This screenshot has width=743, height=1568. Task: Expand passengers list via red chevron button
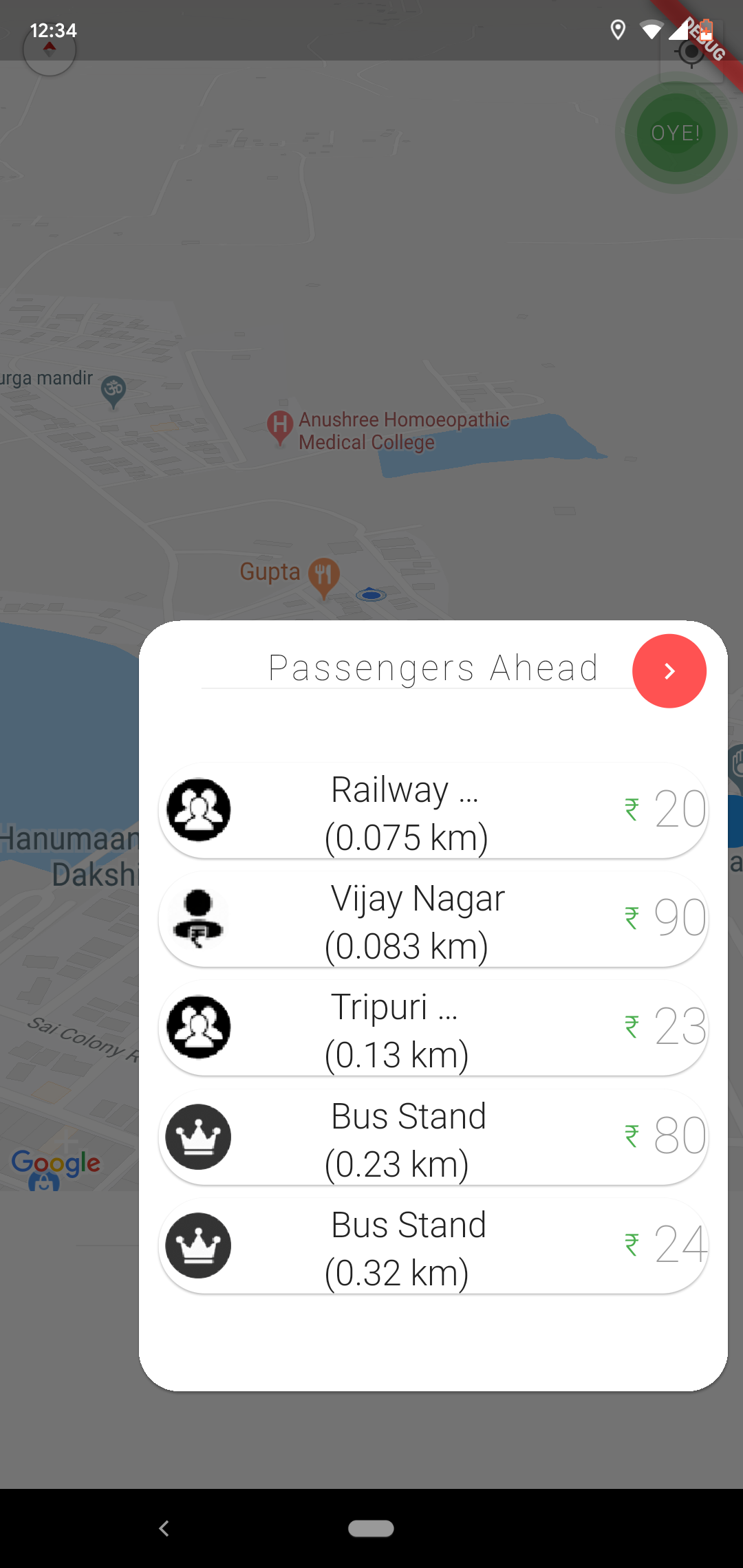point(669,671)
